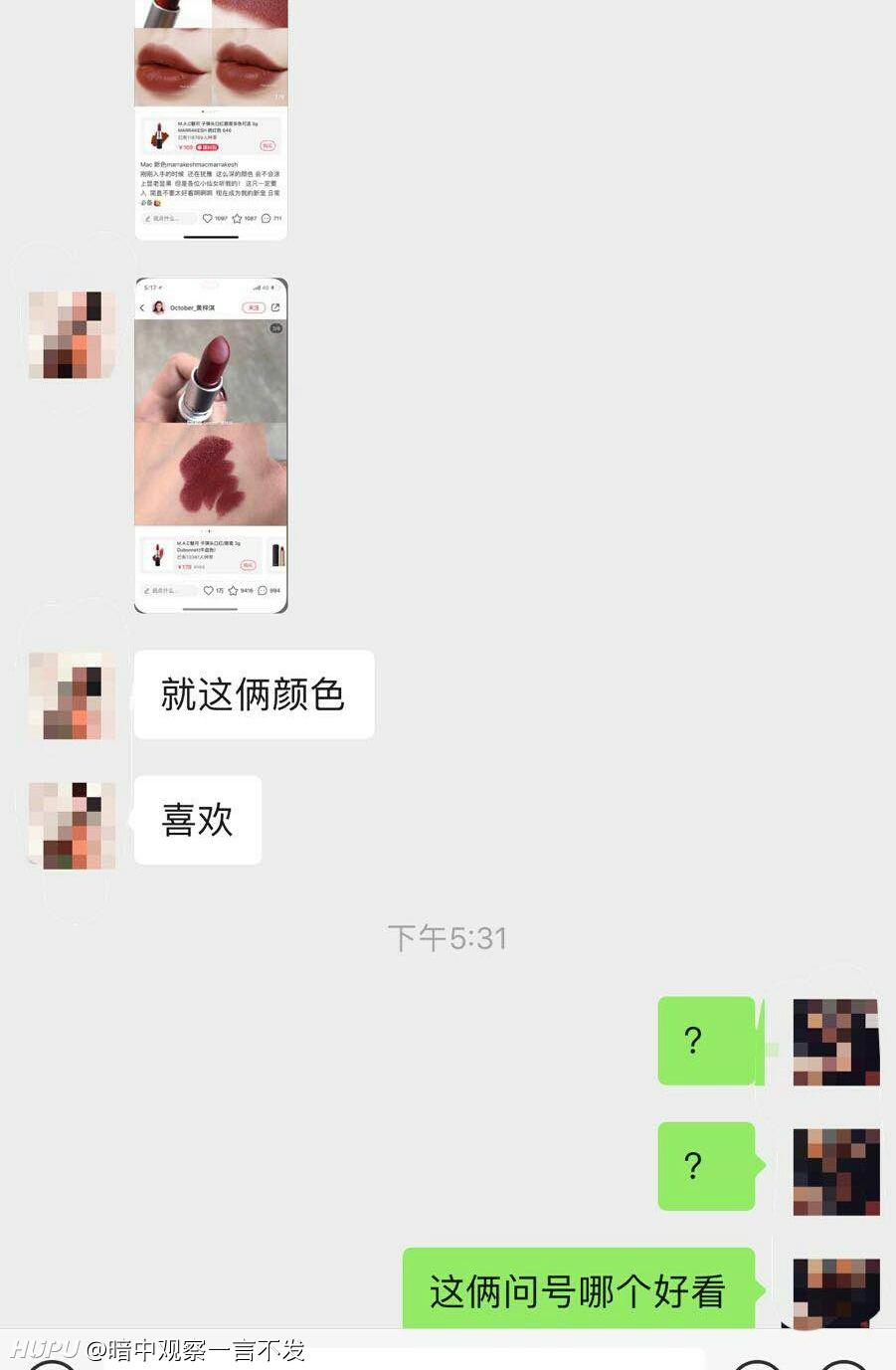Image resolution: width=896 pixels, height=1370 pixels.
Task: Open the lip color photo message
Action: click(x=211, y=119)
